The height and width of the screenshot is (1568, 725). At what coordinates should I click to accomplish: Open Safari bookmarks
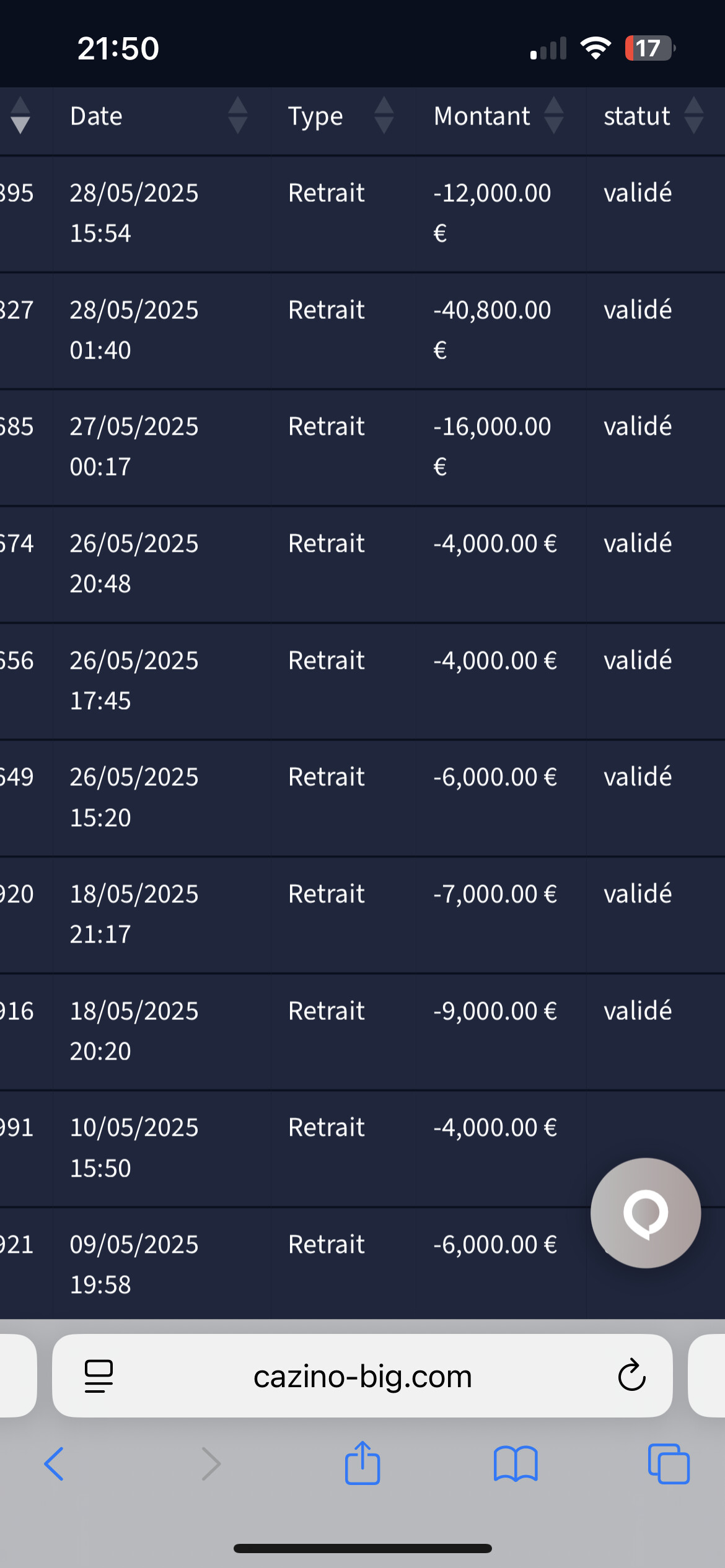pos(516,1464)
